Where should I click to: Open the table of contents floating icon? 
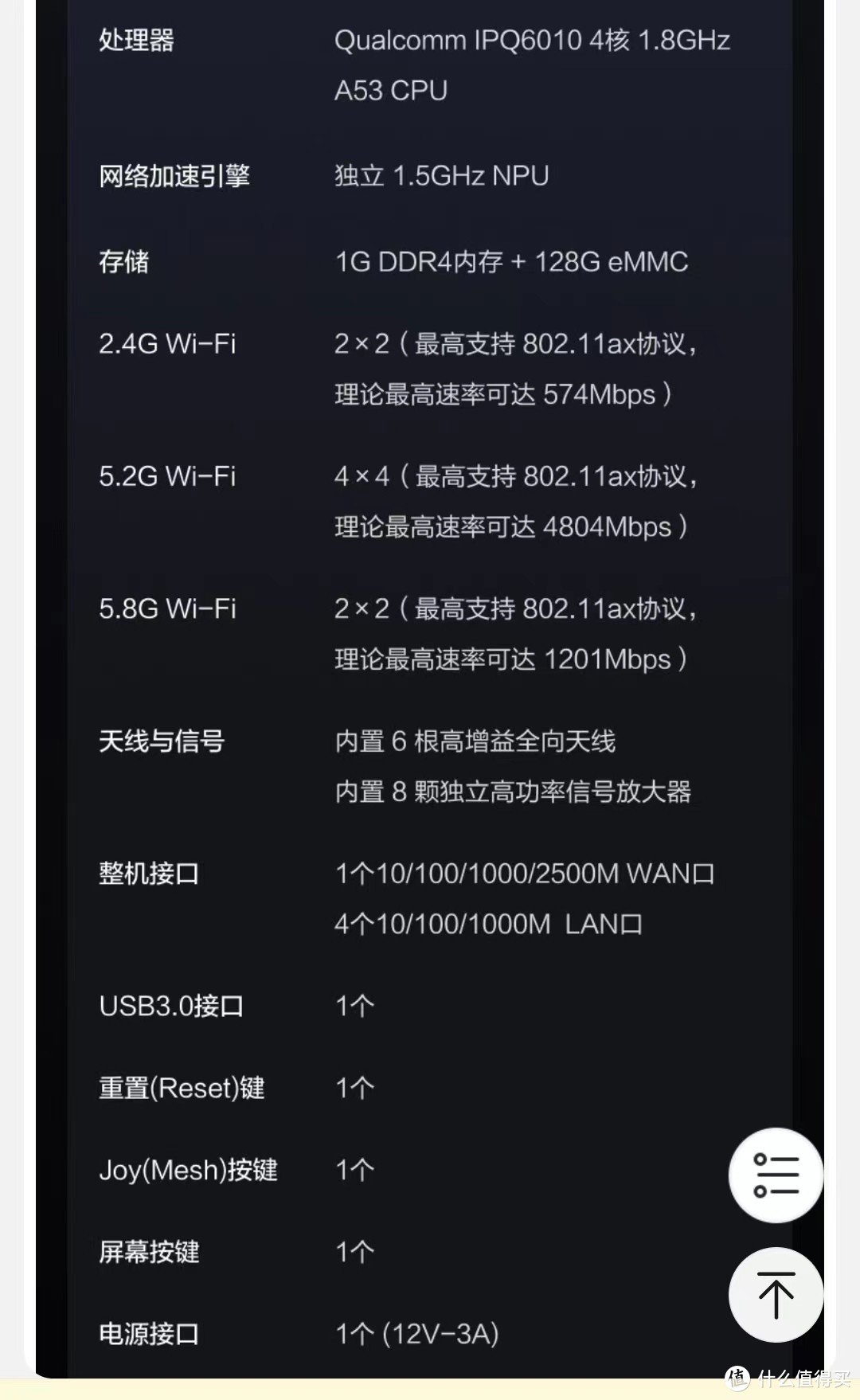pos(775,1174)
